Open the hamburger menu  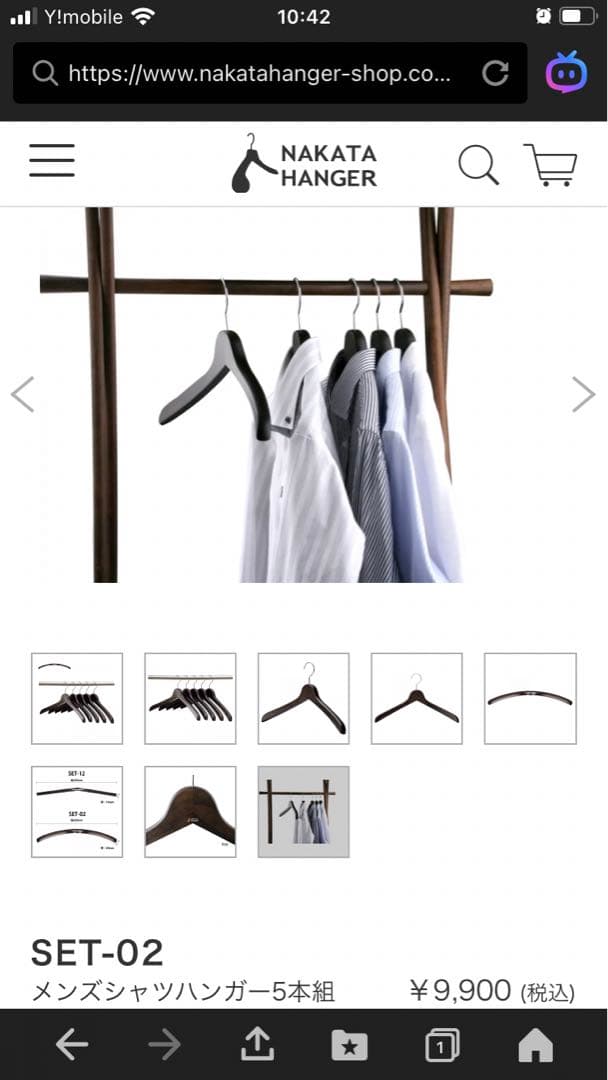coord(52,161)
